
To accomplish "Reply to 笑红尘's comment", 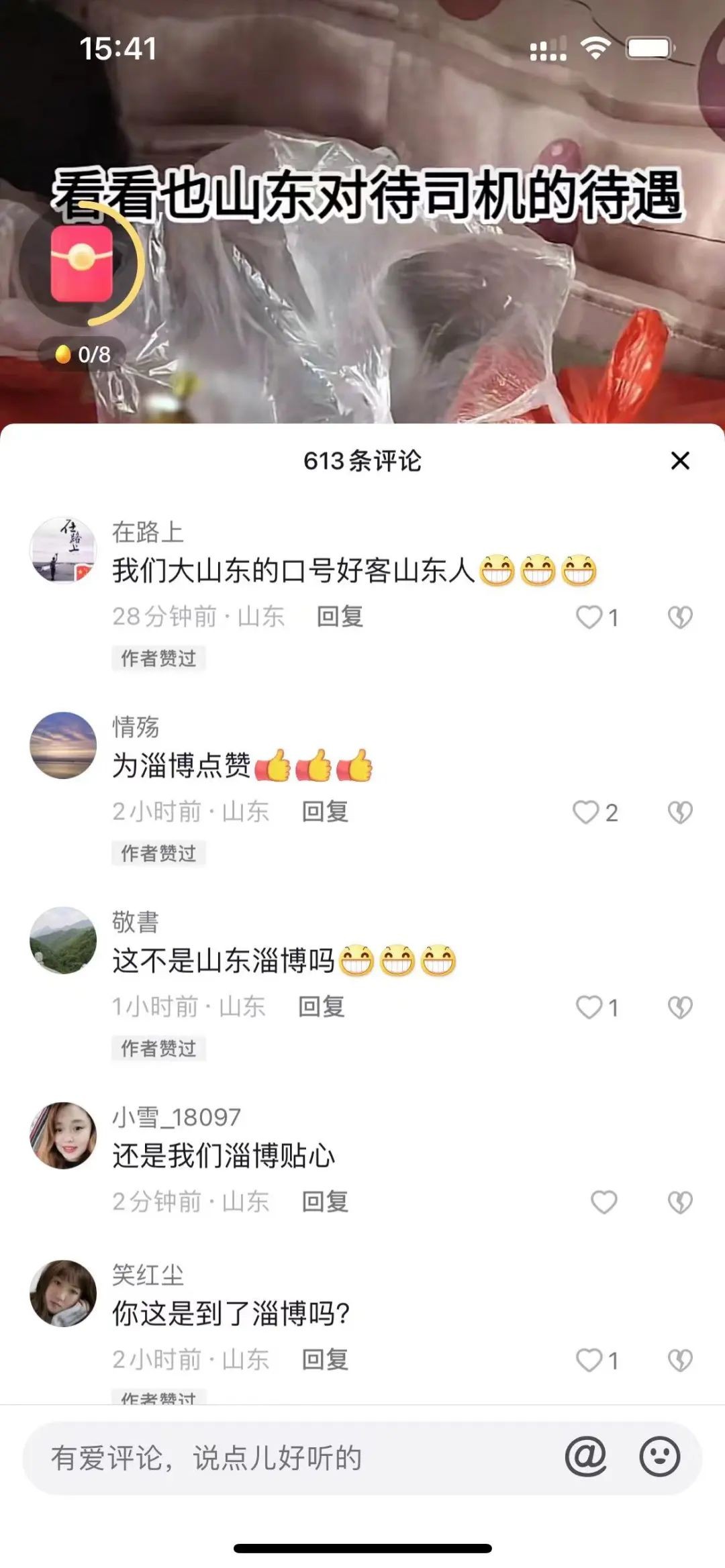I will (326, 1359).
